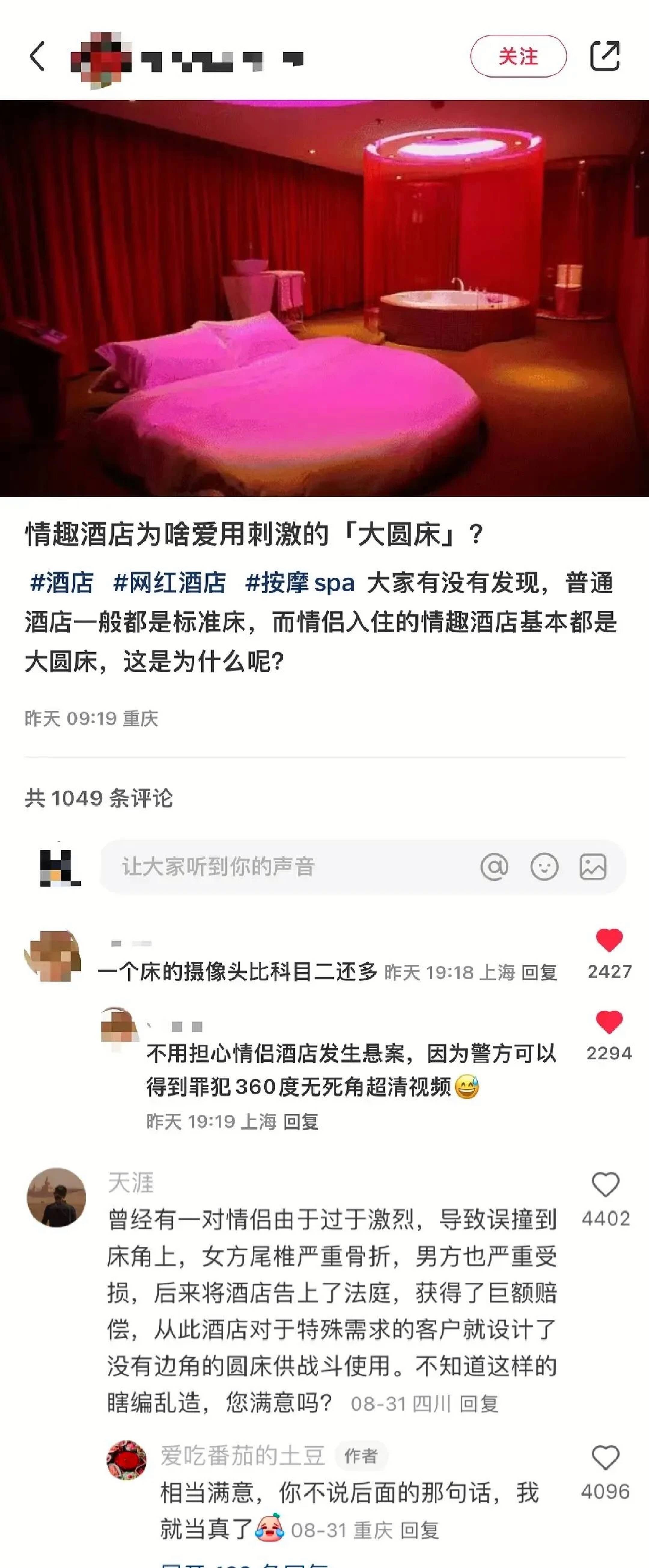This screenshot has height=1568, width=649.
Task: Tap the comment box 让大家听到你的声音
Action: (286, 867)
